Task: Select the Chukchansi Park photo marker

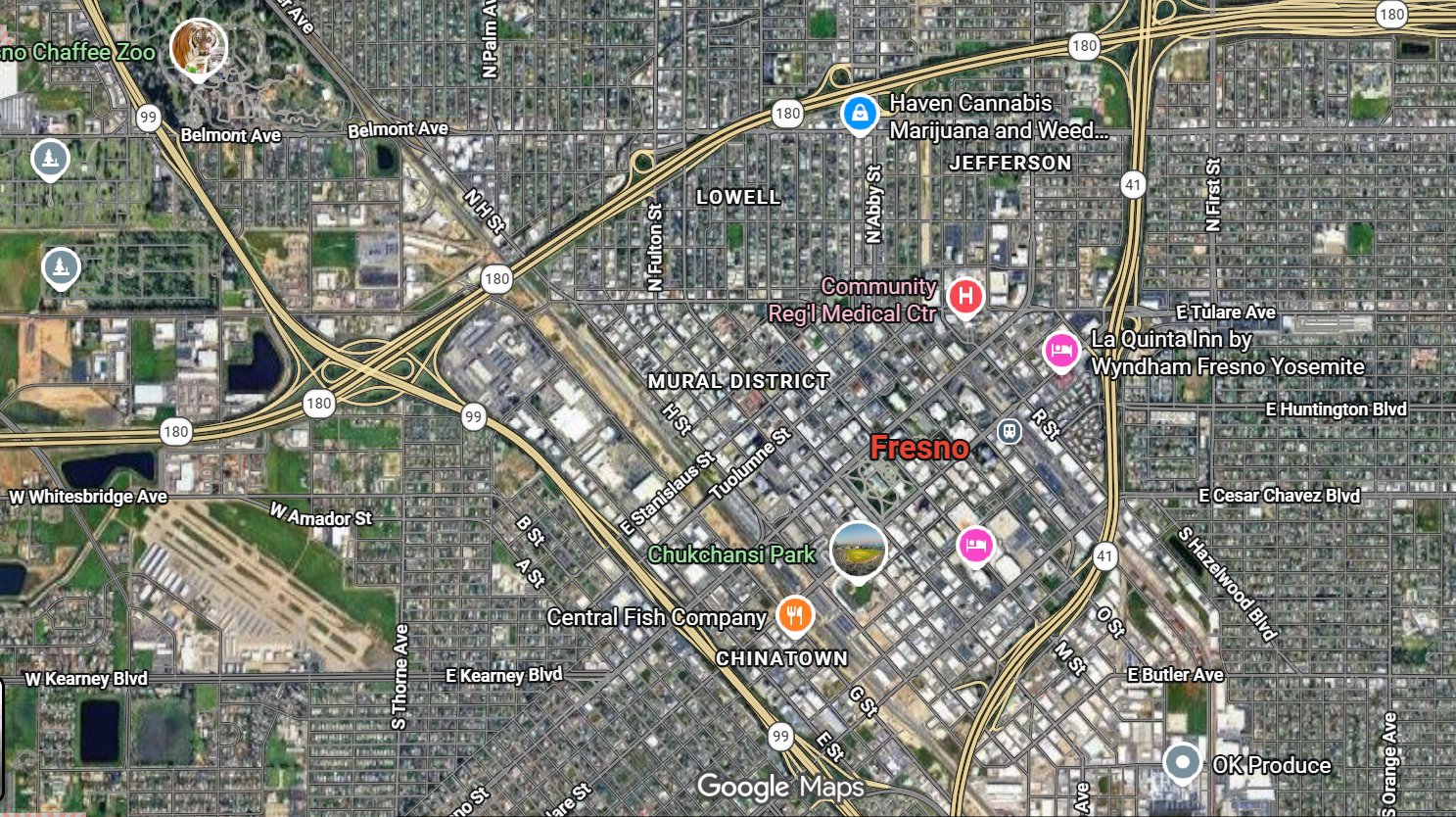Action: 858,550
